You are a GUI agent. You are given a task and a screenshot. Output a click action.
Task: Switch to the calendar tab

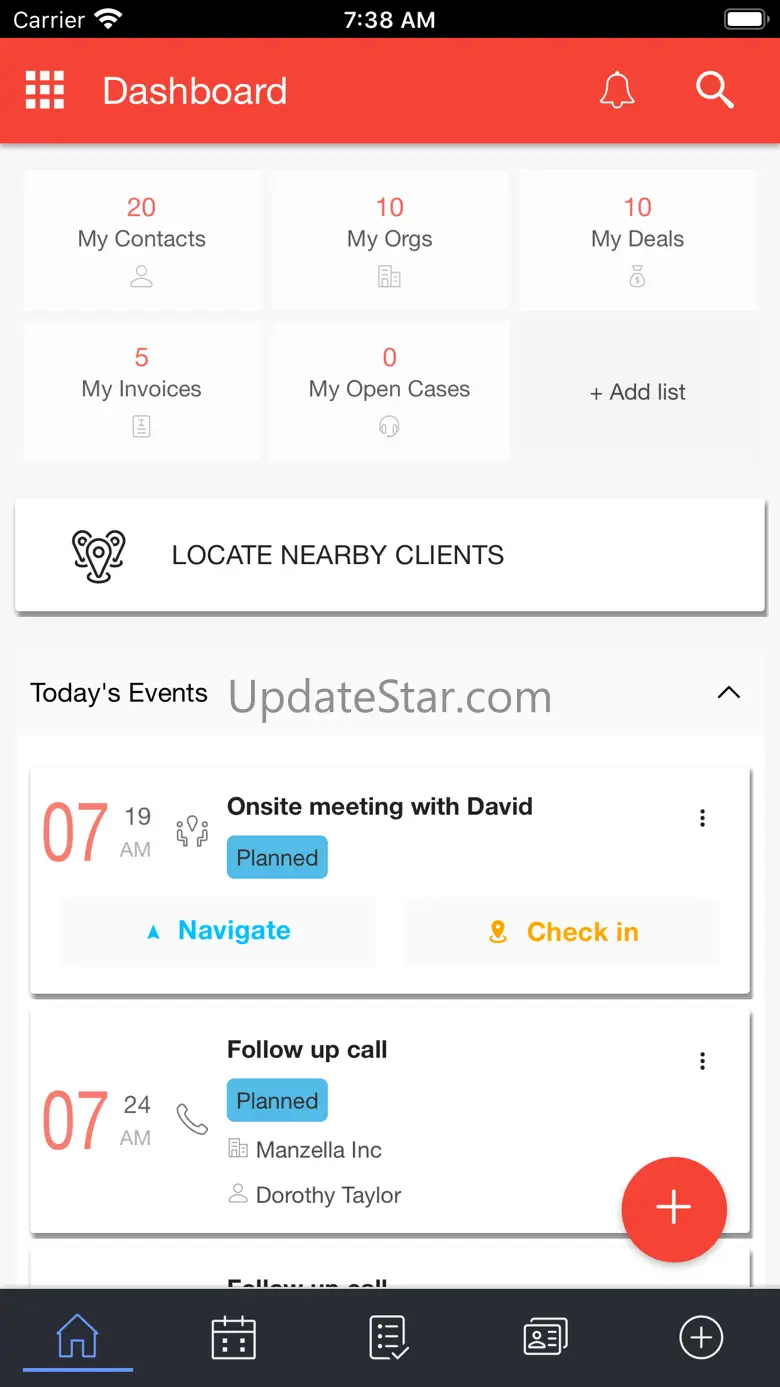pos(234,1338)
